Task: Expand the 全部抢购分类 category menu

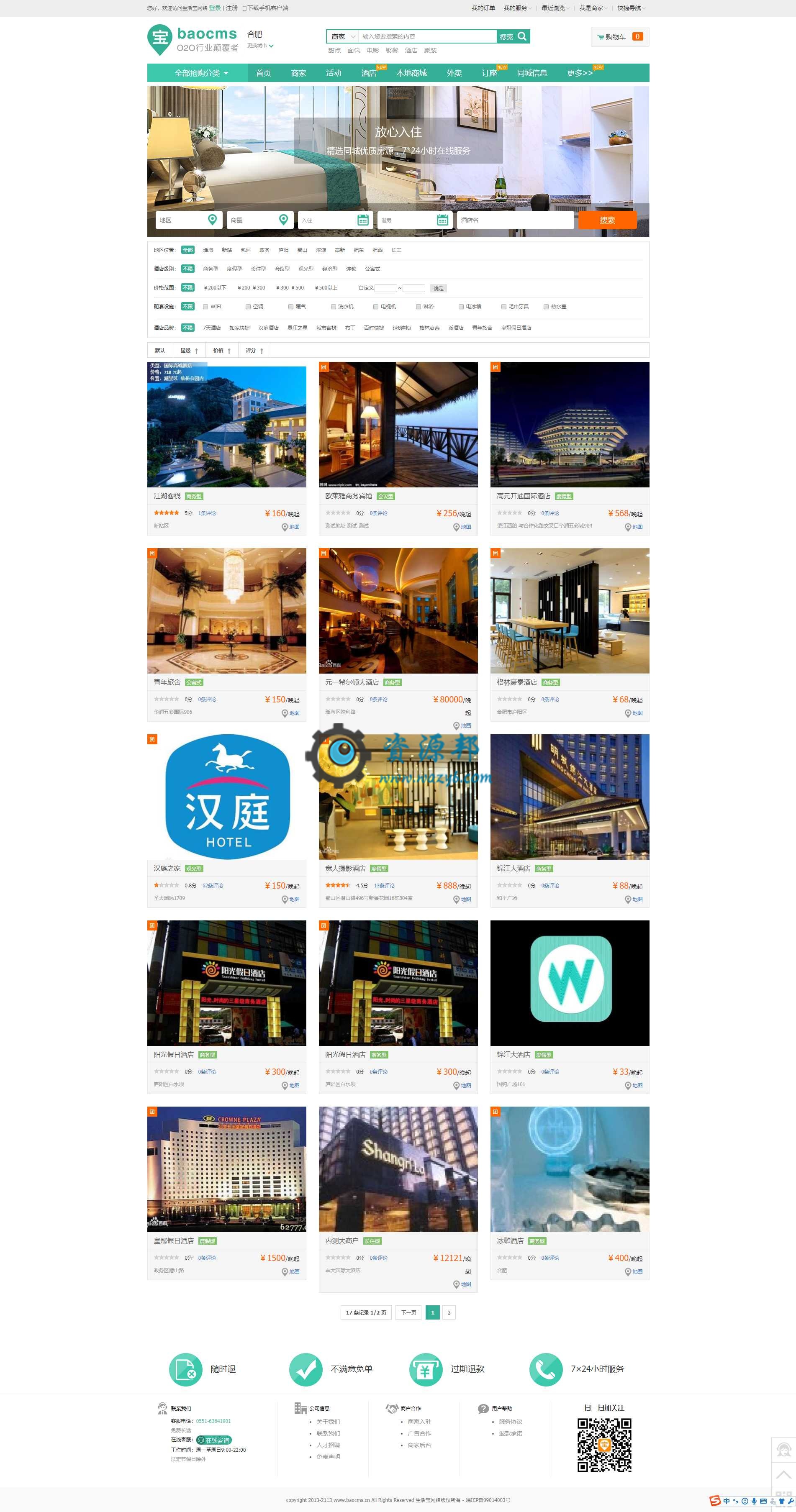Action: [x=201, y=73]
